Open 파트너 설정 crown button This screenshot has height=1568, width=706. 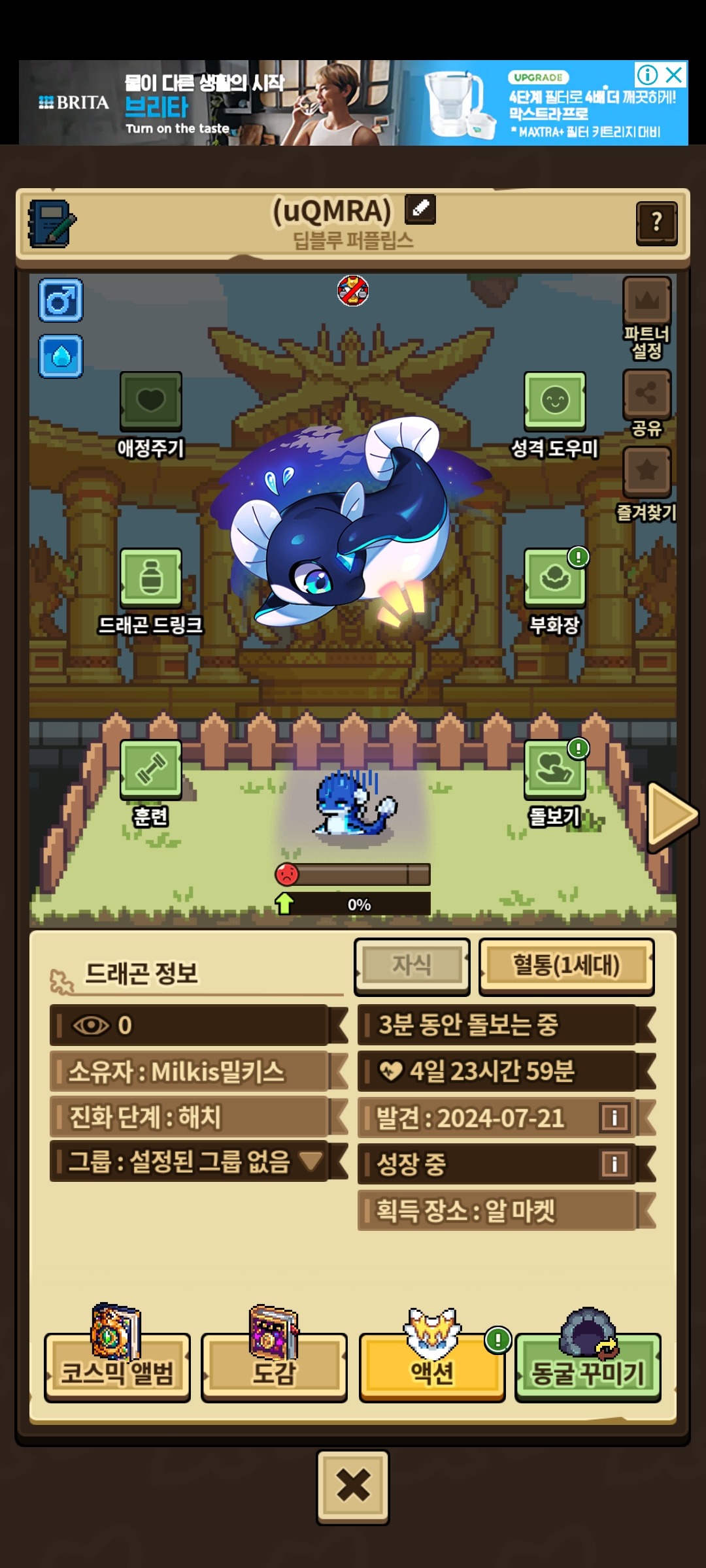[x=647, y=301]
